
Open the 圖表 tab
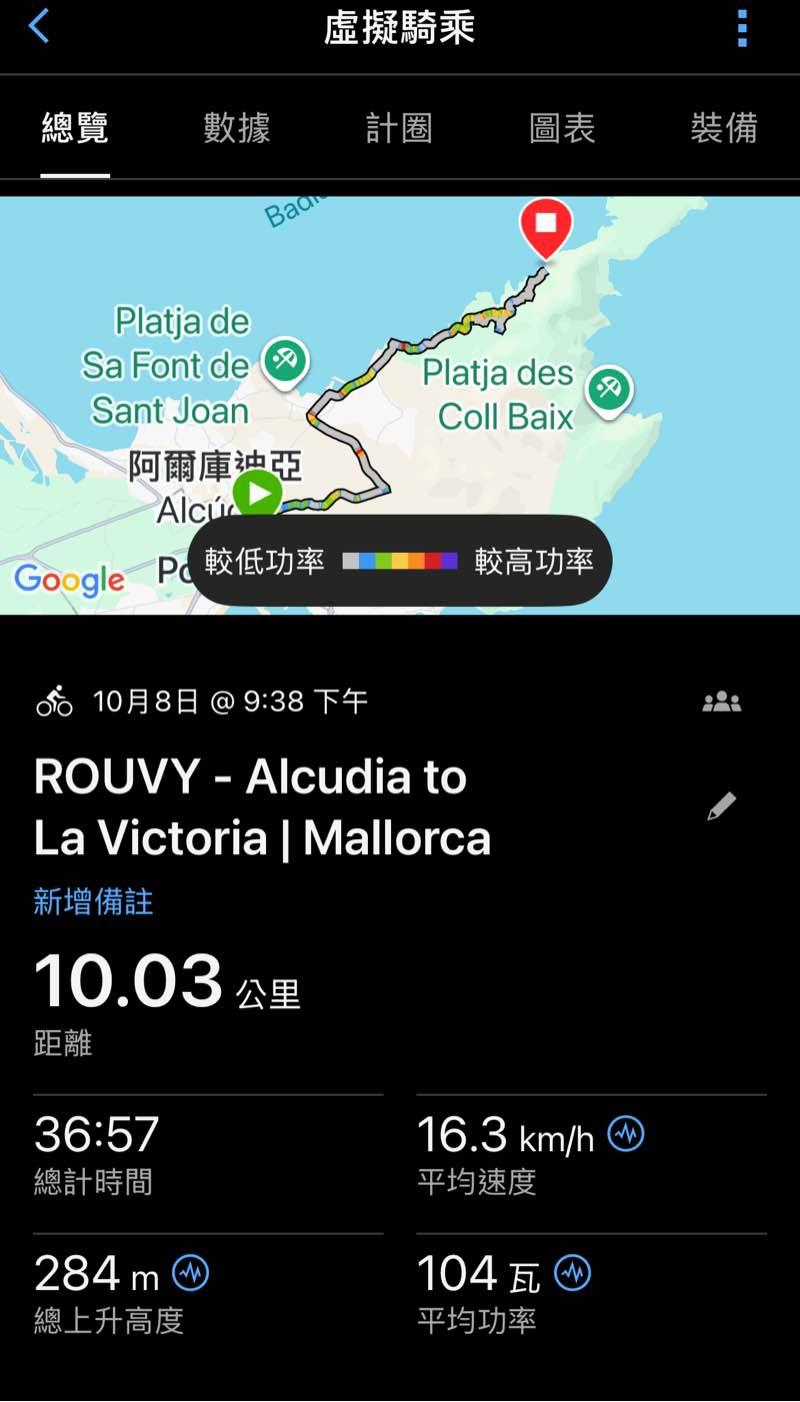(x=562, y=129)
